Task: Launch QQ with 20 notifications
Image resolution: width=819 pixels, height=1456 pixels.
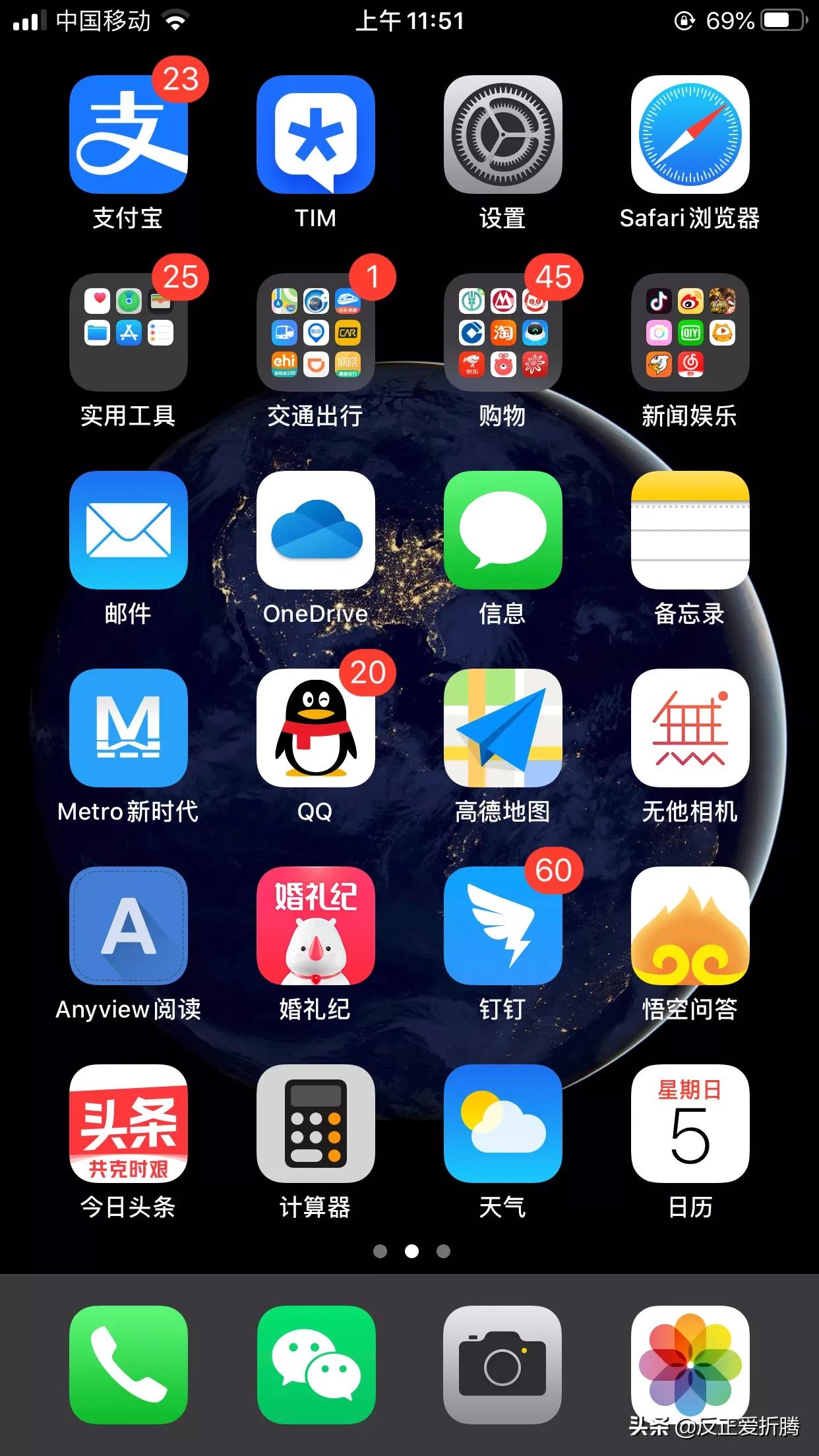Action: pyautogui.click(x=316, y=728)
